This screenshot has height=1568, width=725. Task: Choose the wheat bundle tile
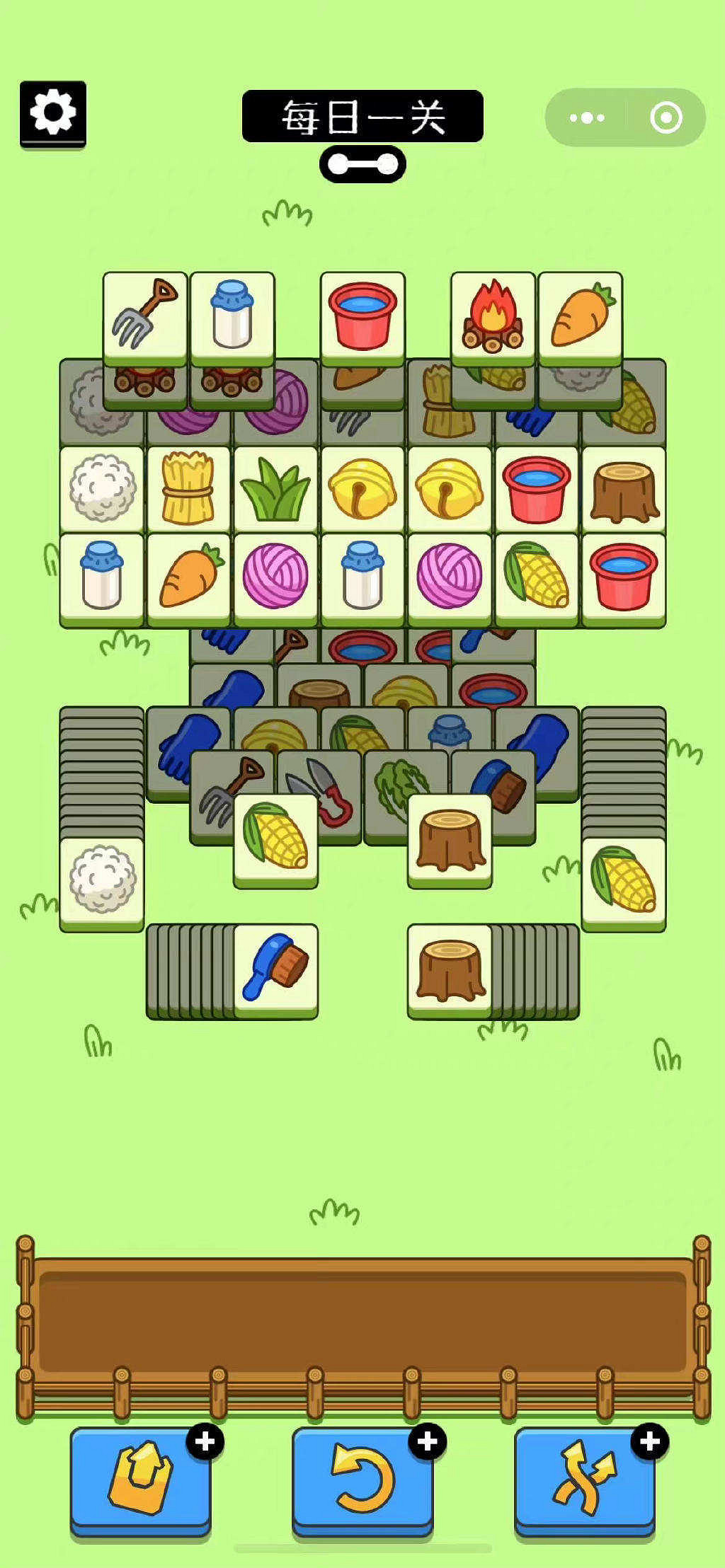pyautogui.click(x=188, y=488)
